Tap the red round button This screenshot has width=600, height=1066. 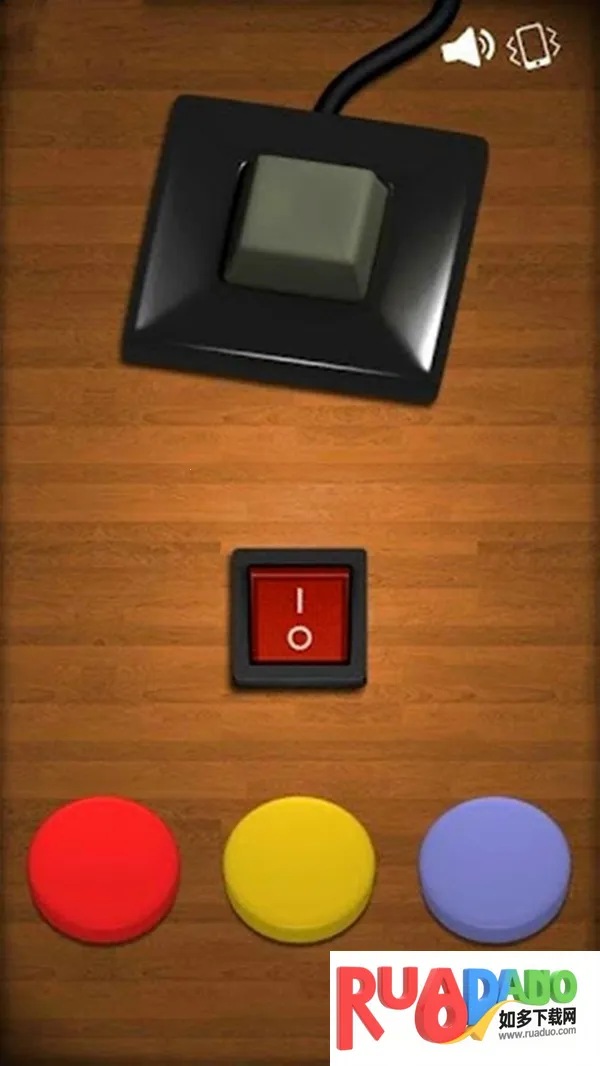click(104, 868)
